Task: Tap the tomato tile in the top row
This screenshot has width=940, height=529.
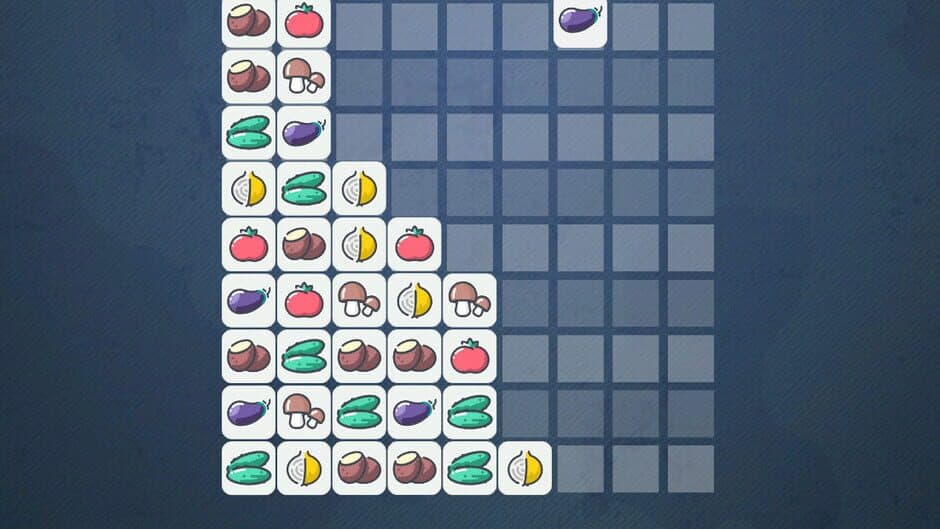Action: [304, 21]
